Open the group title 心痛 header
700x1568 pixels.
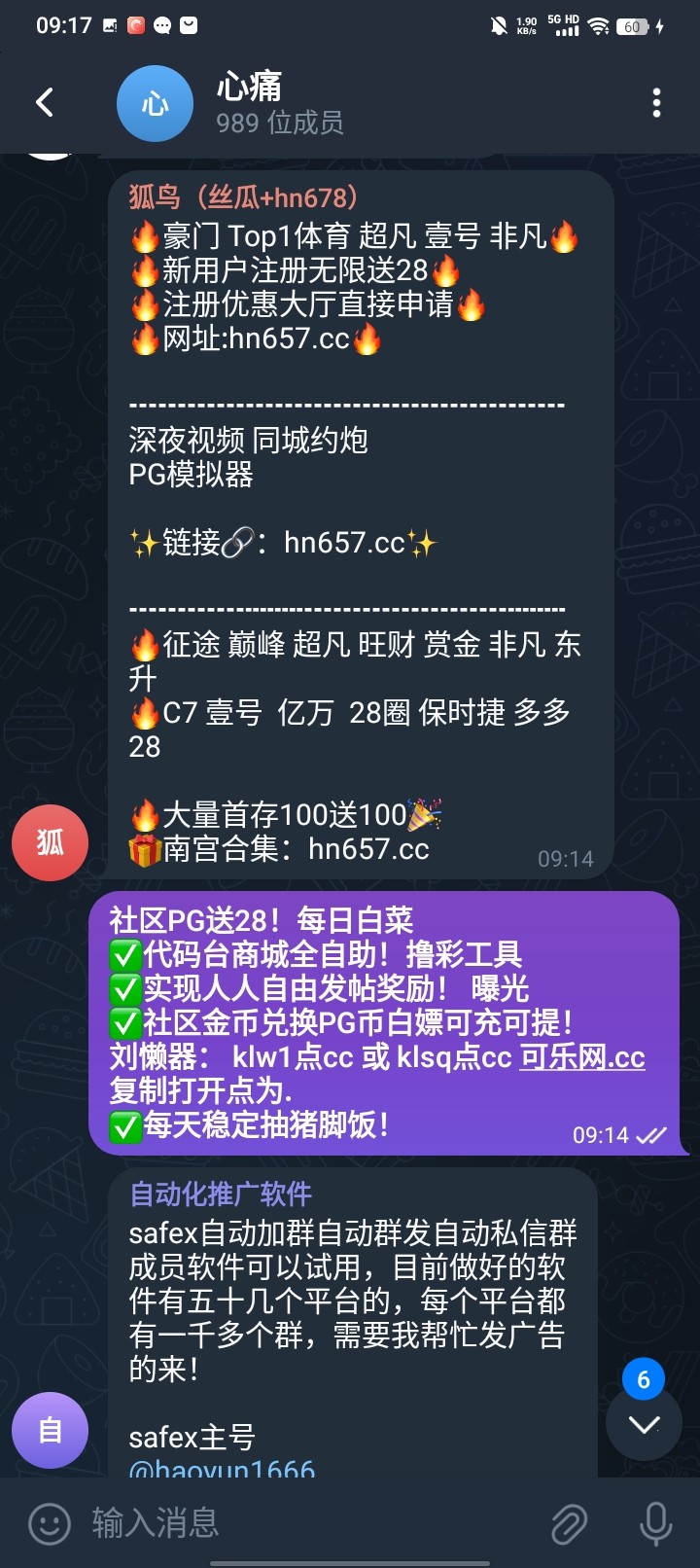(x=248, y=88)
